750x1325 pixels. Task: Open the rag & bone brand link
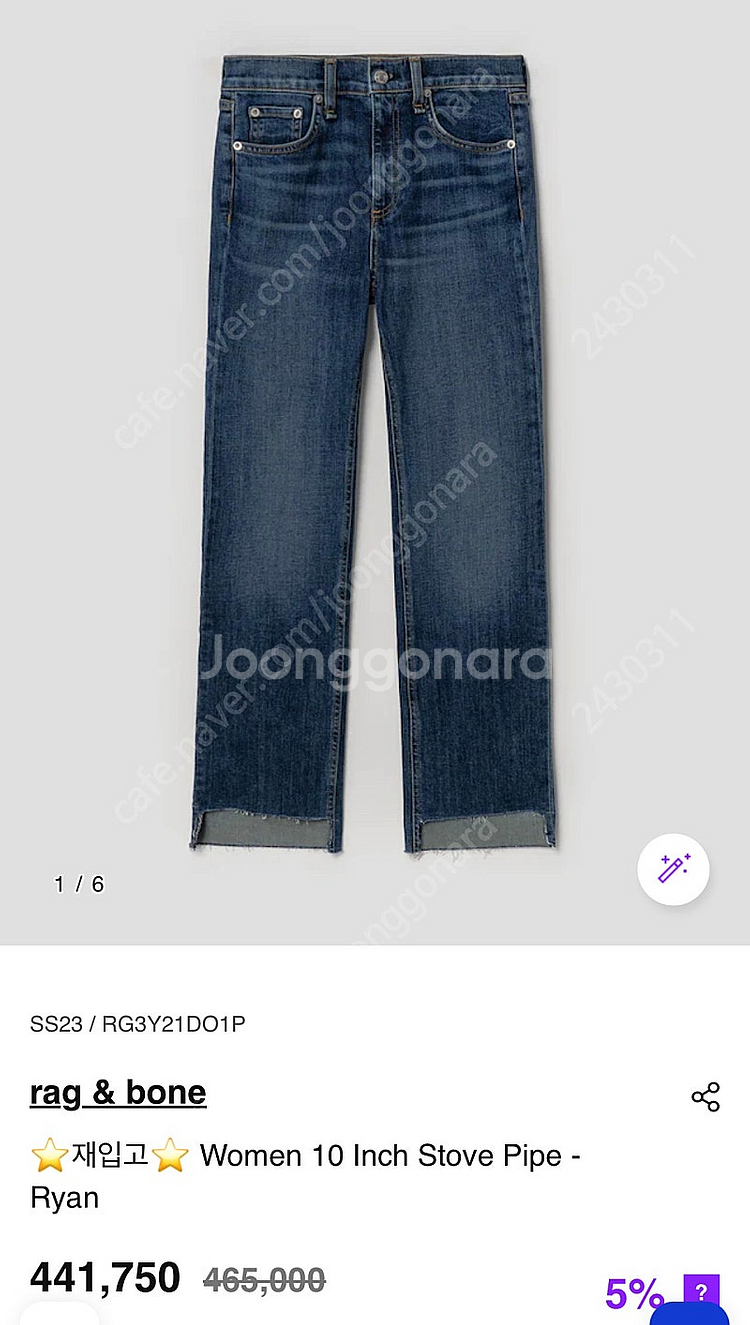[x=118, y=1093]
